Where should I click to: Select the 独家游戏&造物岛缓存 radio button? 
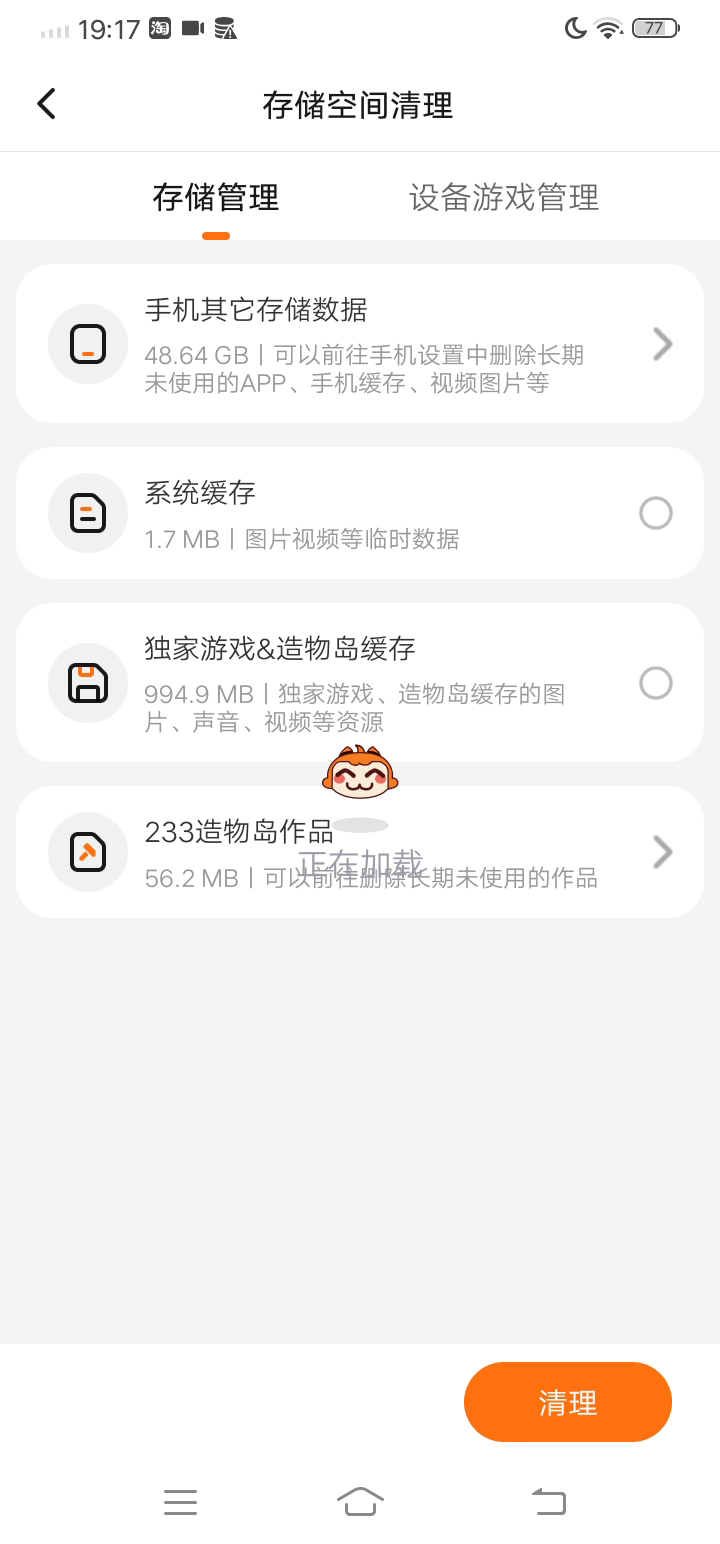(656, 683)
